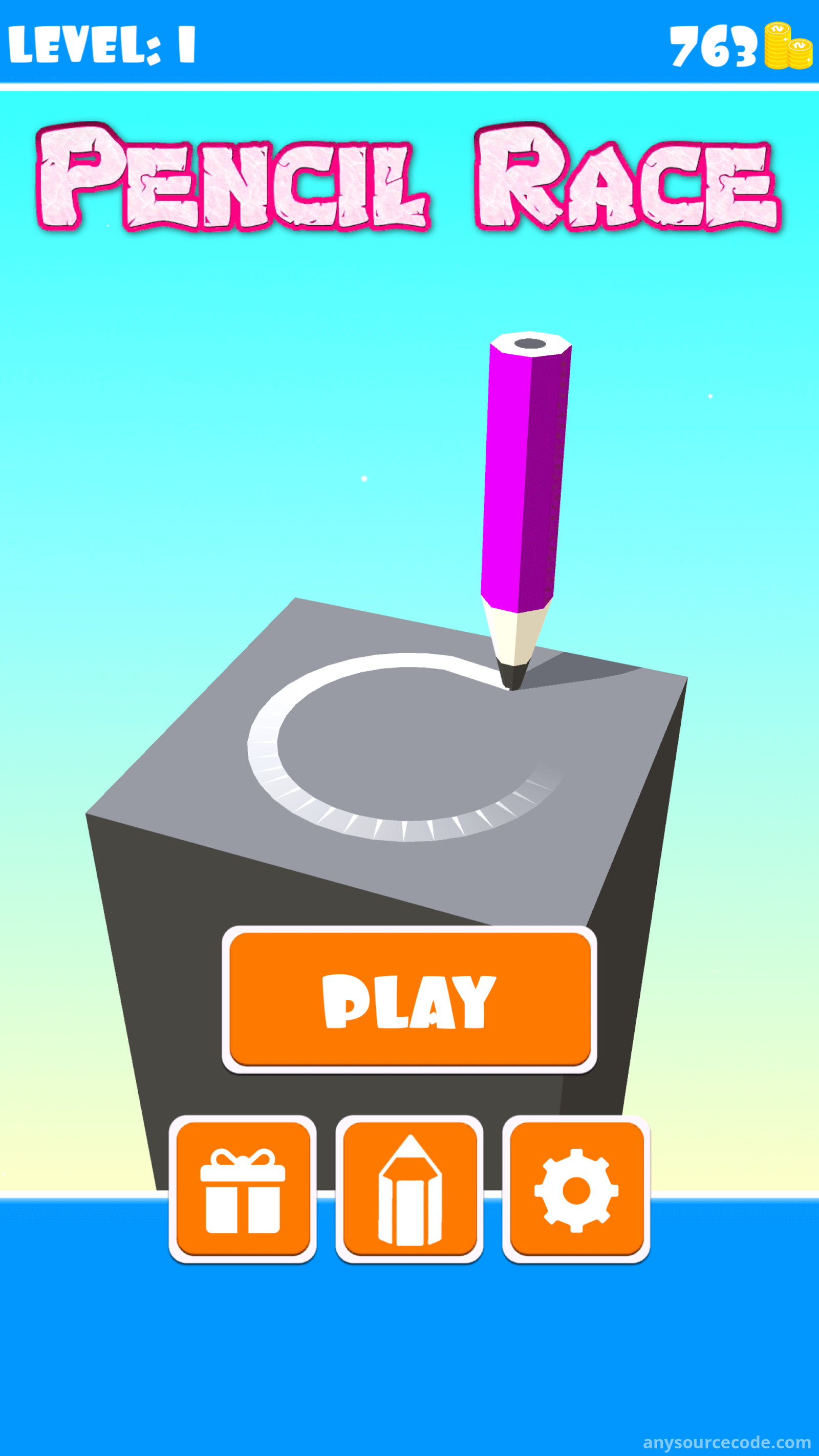Image resolution: width=819 pixels, height=1456 pixels.
Task: Tap the orange PLAY button
Action: coord(409,999)
